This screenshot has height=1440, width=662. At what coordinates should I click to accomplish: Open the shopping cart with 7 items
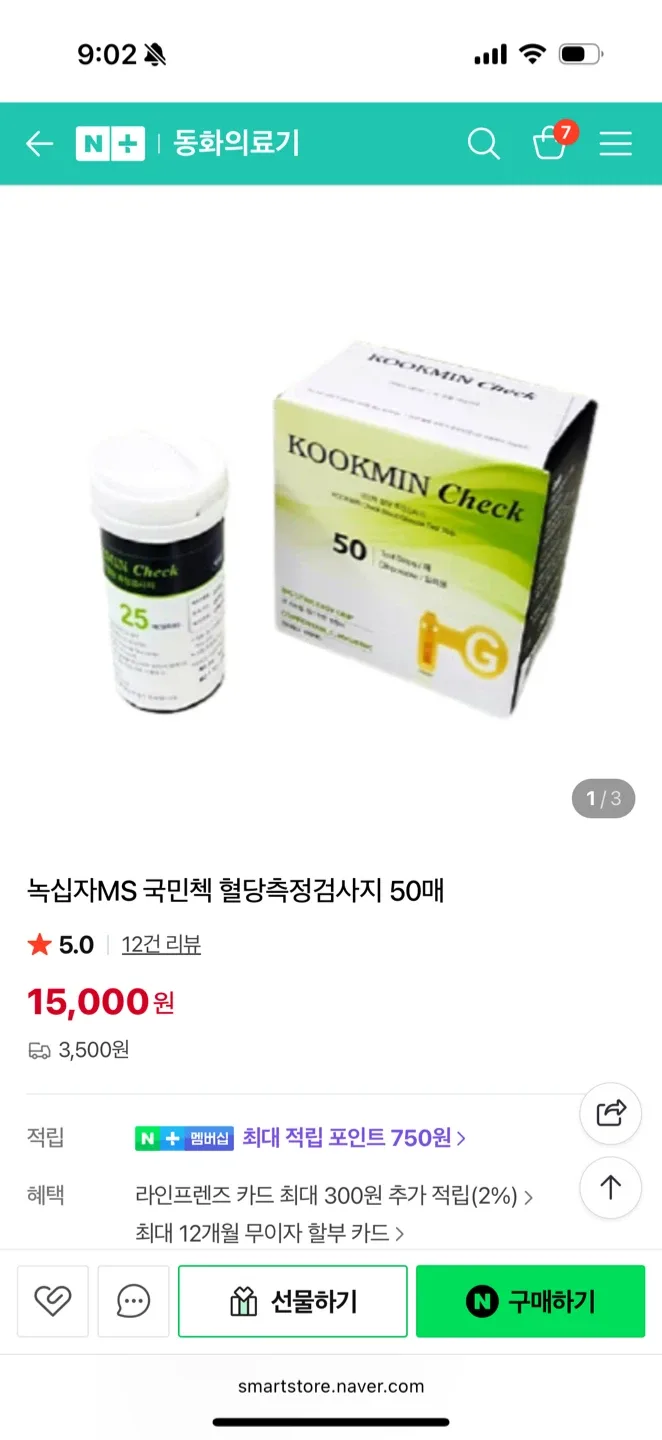click(551, 144)
